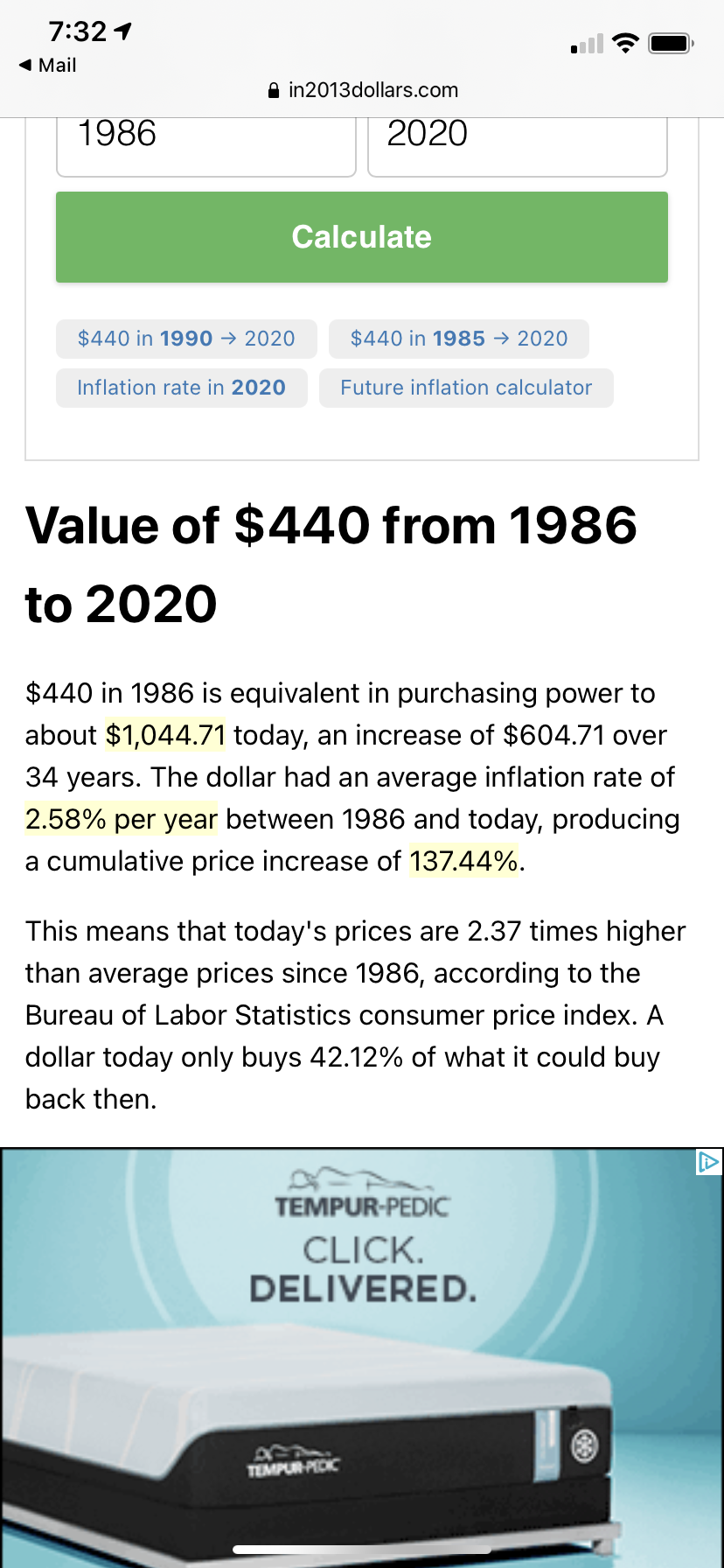This screenshot has height=1568, width=724.
Task: Edit the 1986 start year field
Action: coord(206,146)
